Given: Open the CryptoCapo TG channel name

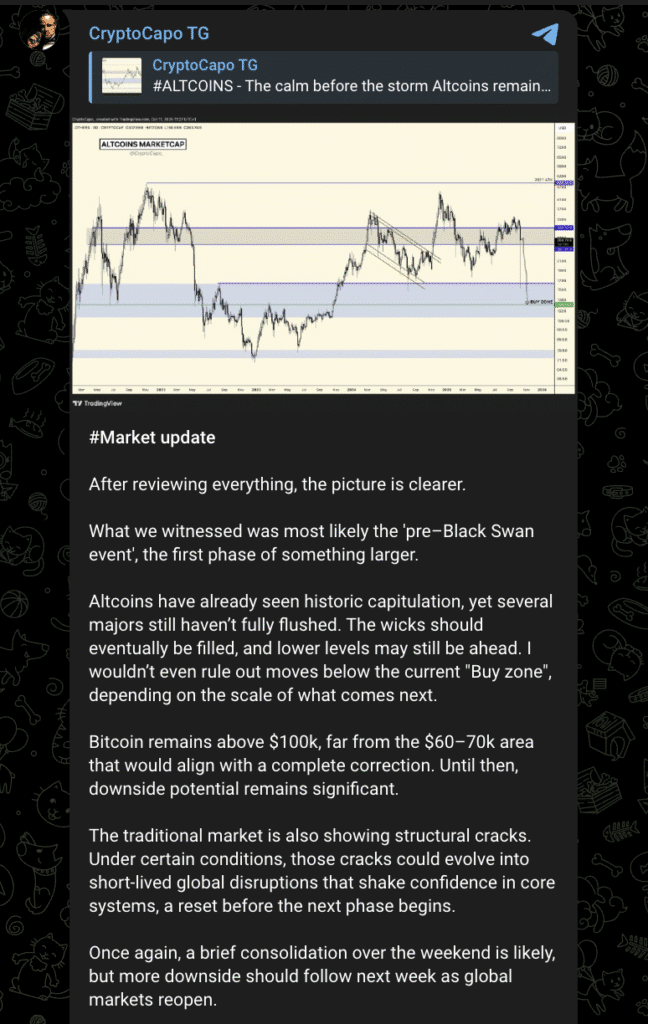Looking at the screenshot, I should 149,33.
